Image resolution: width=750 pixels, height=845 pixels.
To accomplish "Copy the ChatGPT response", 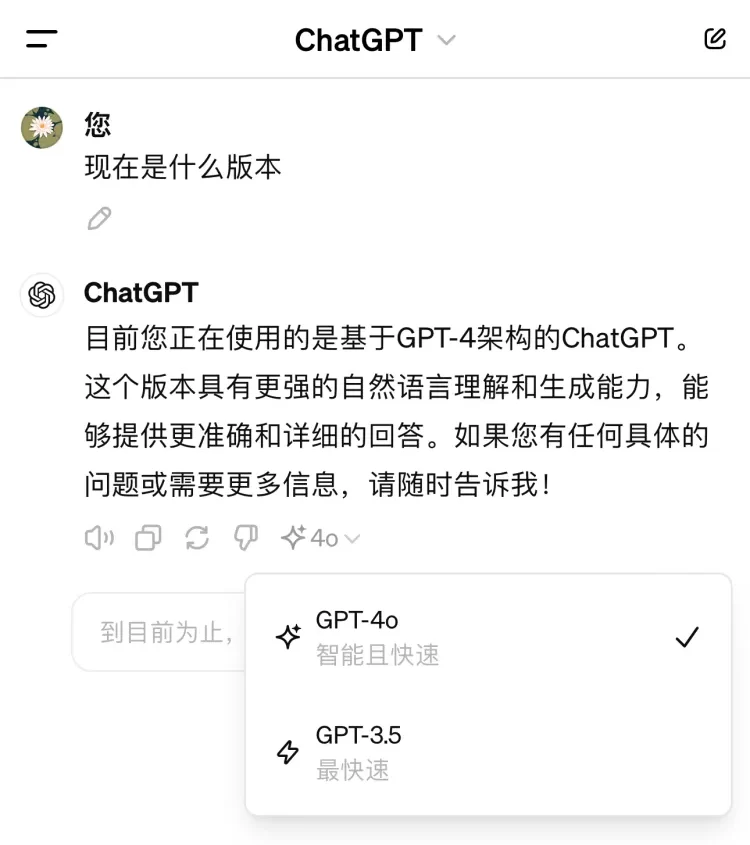I will [148, 538].
